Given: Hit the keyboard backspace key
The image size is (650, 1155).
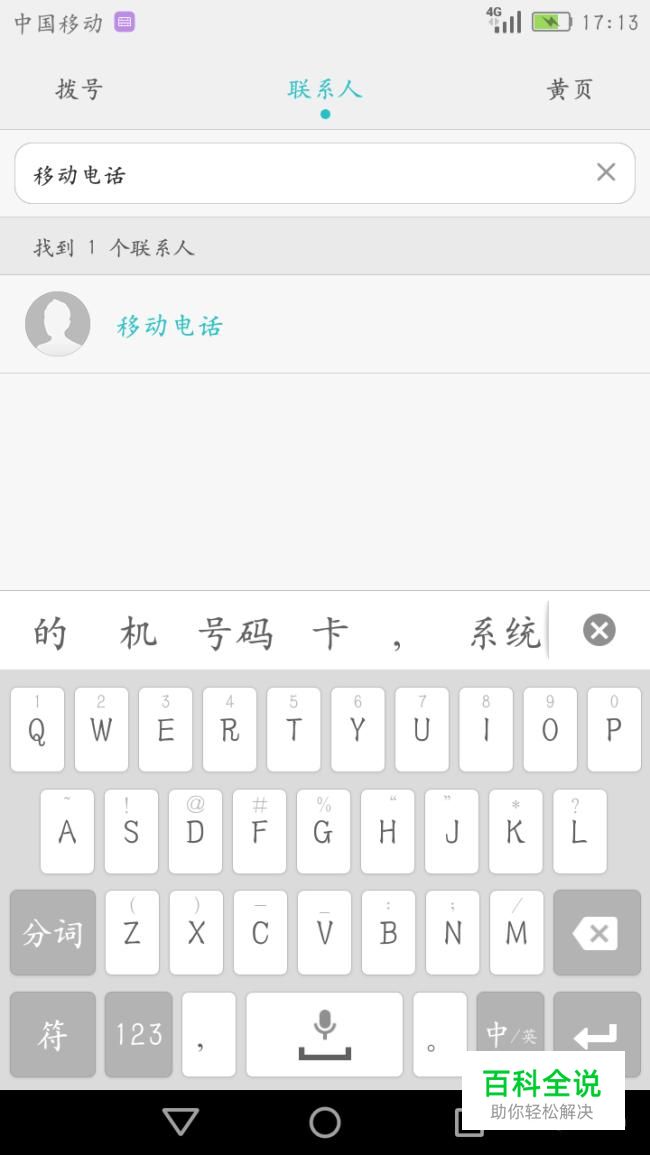Looking at the screenshot, I should click(x=597, y=932).
